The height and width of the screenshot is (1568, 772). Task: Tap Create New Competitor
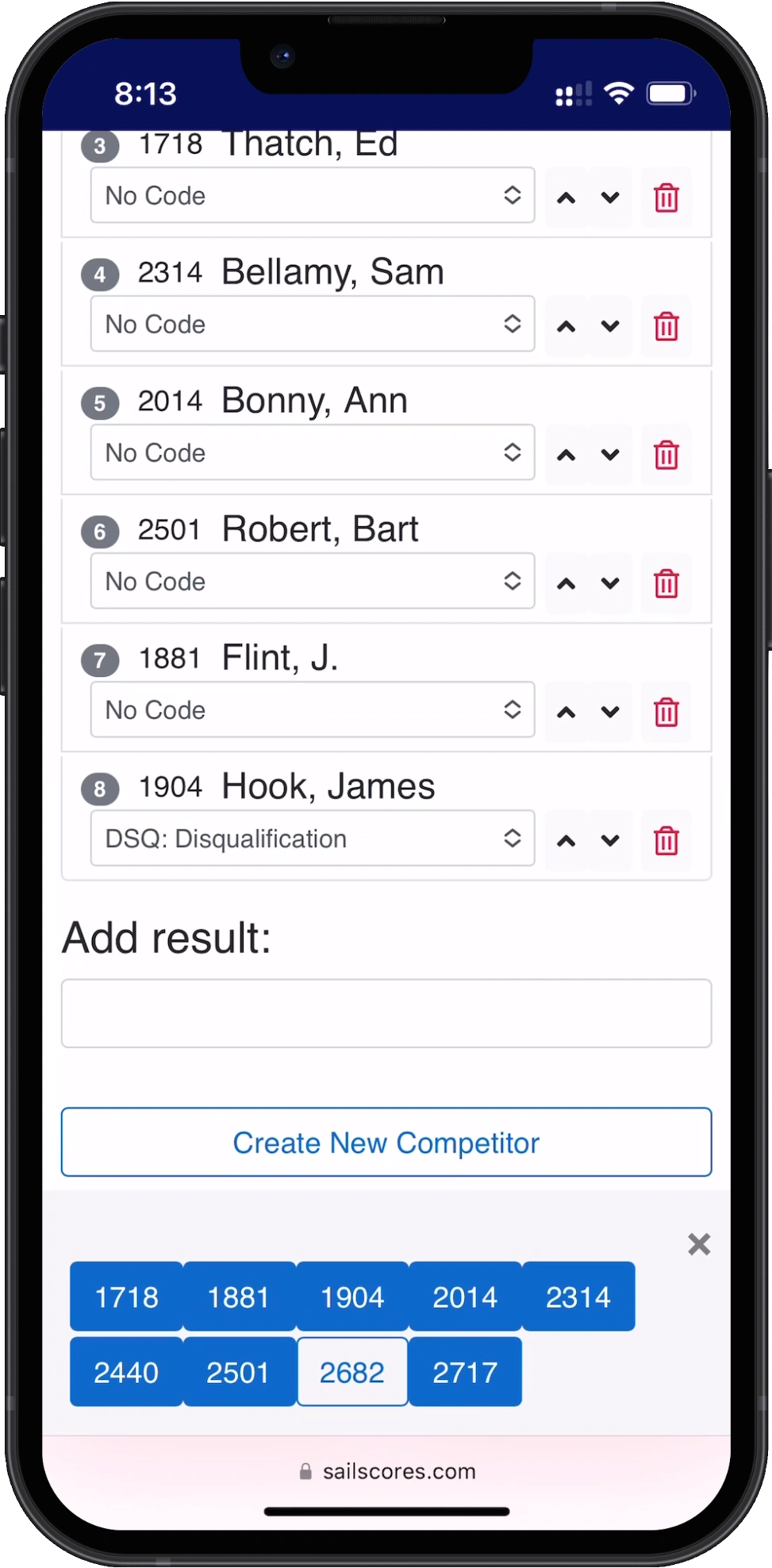(386, 1143)
